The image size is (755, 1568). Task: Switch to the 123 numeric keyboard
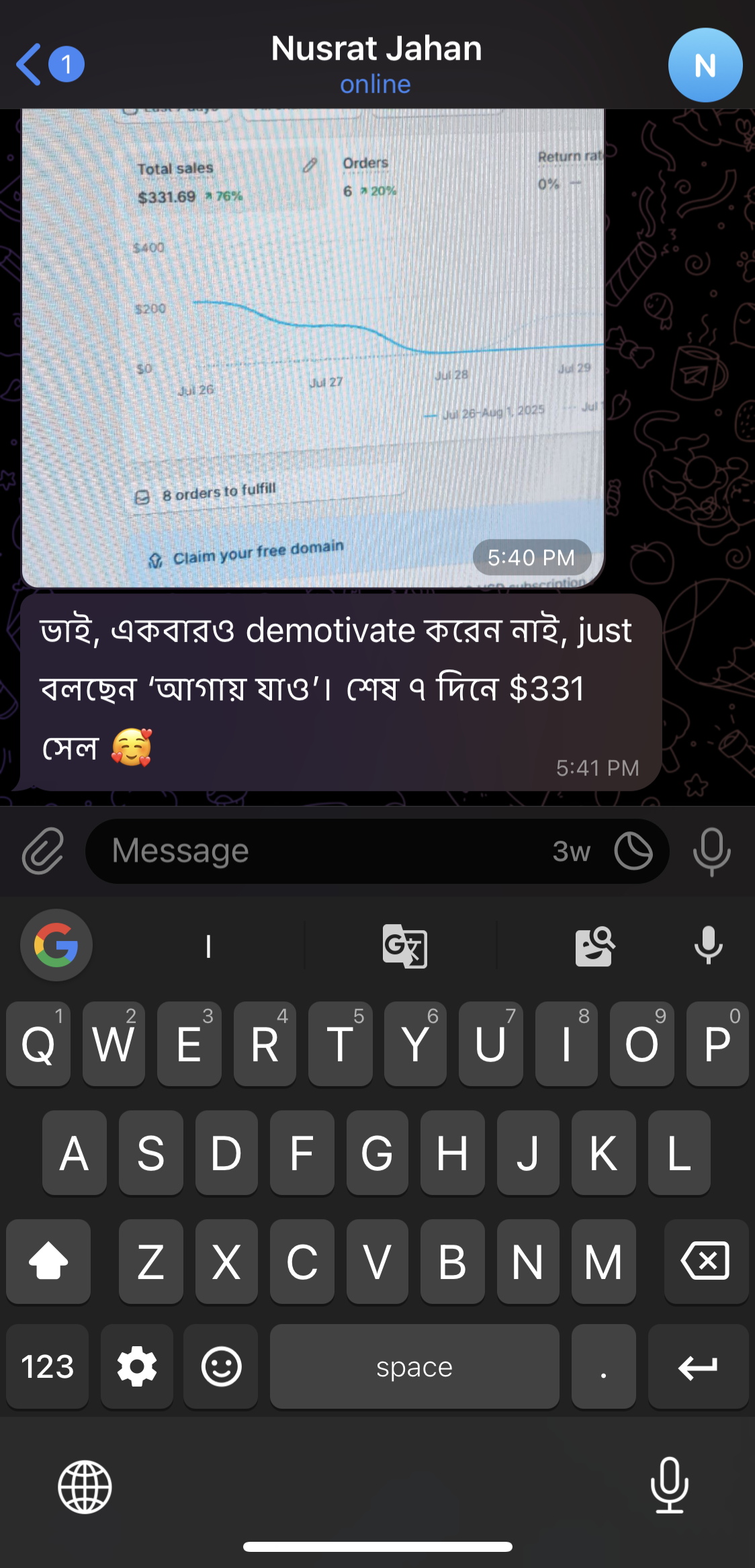[x=47, y=1366]
